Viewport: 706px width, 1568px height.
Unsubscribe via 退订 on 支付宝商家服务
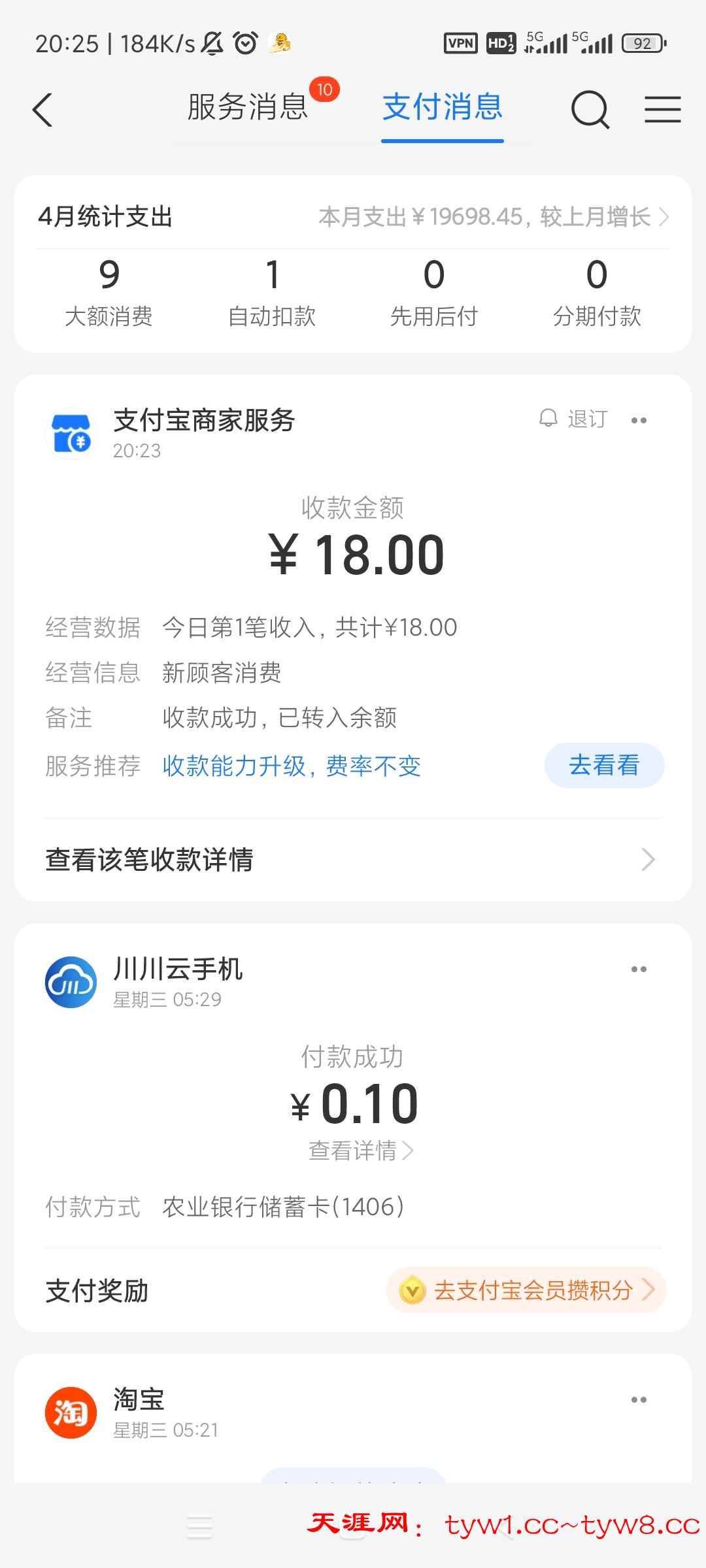[x=574, y=419]
